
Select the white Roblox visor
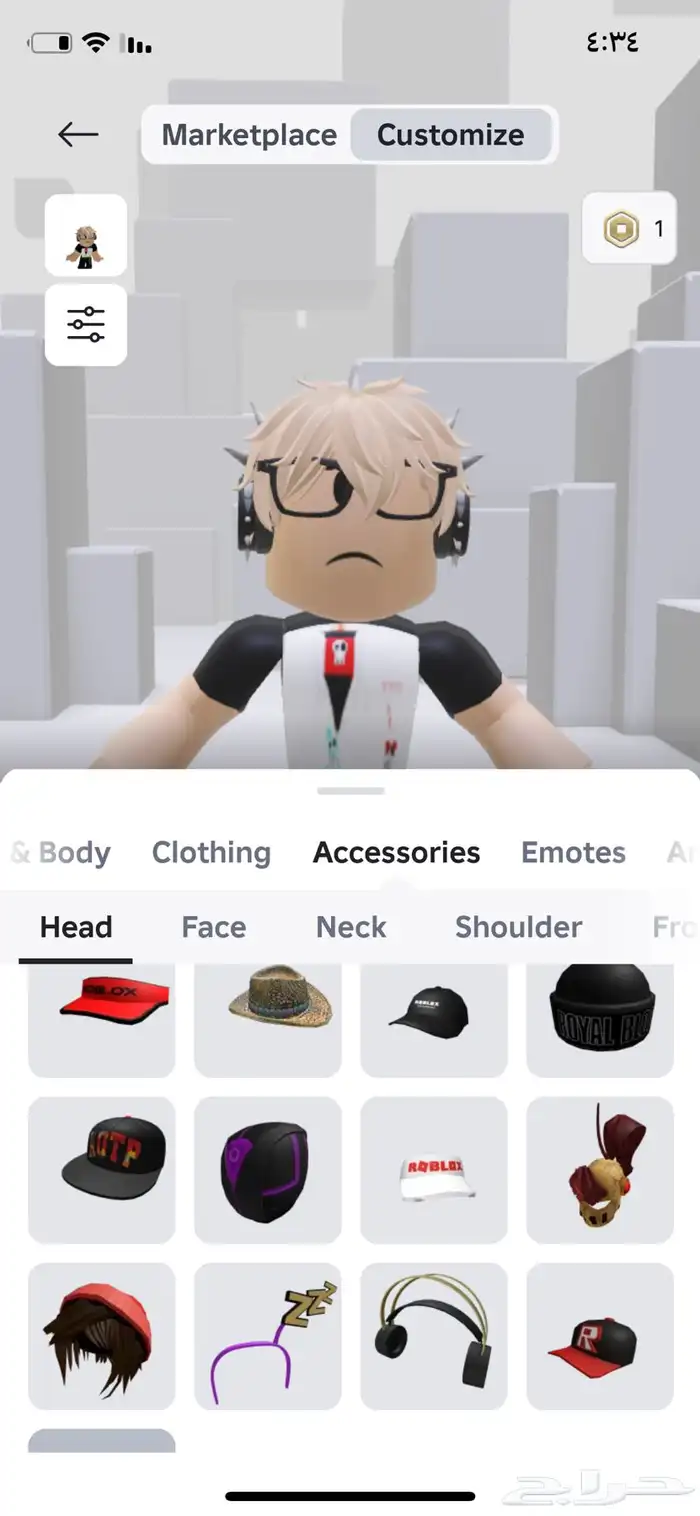click(434, 1170)
